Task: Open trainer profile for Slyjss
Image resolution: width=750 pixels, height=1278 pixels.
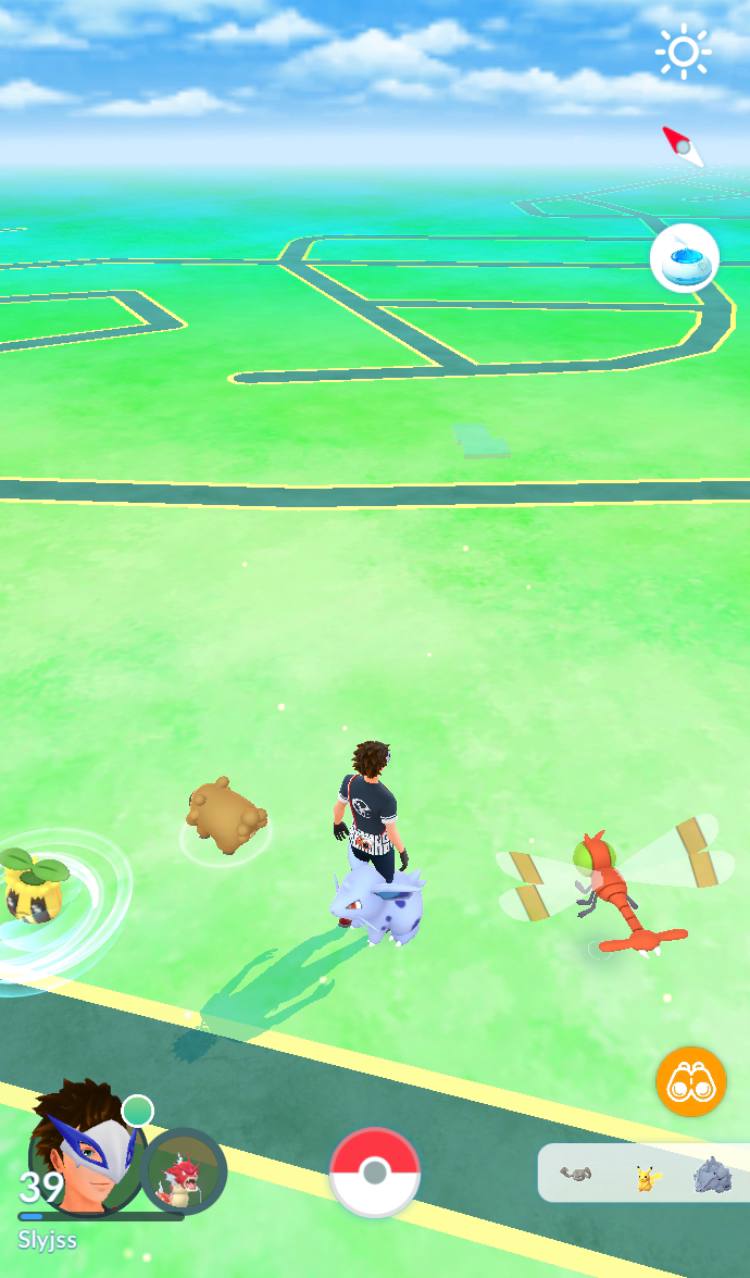Action: pos(83,1150)
